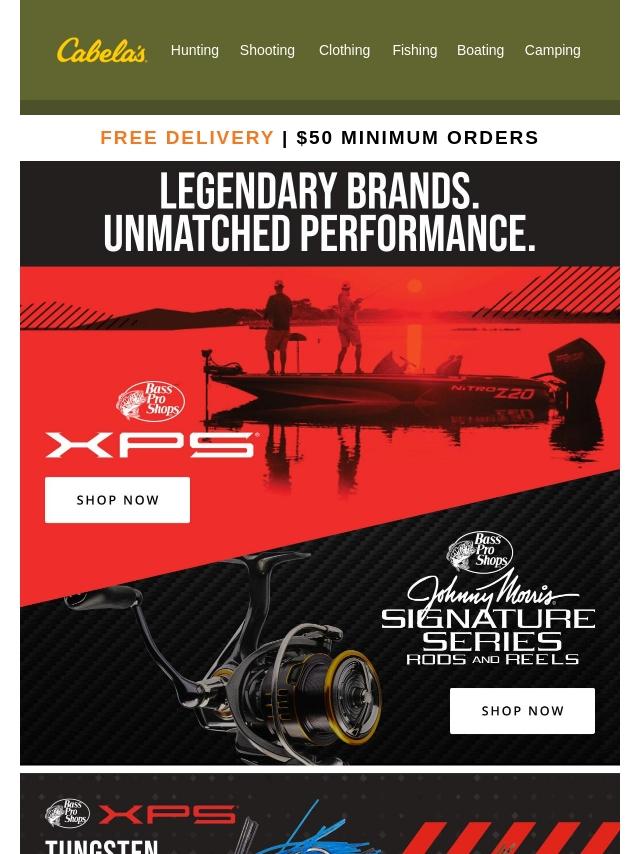Open the Camping category

click(x=552, y=50)
